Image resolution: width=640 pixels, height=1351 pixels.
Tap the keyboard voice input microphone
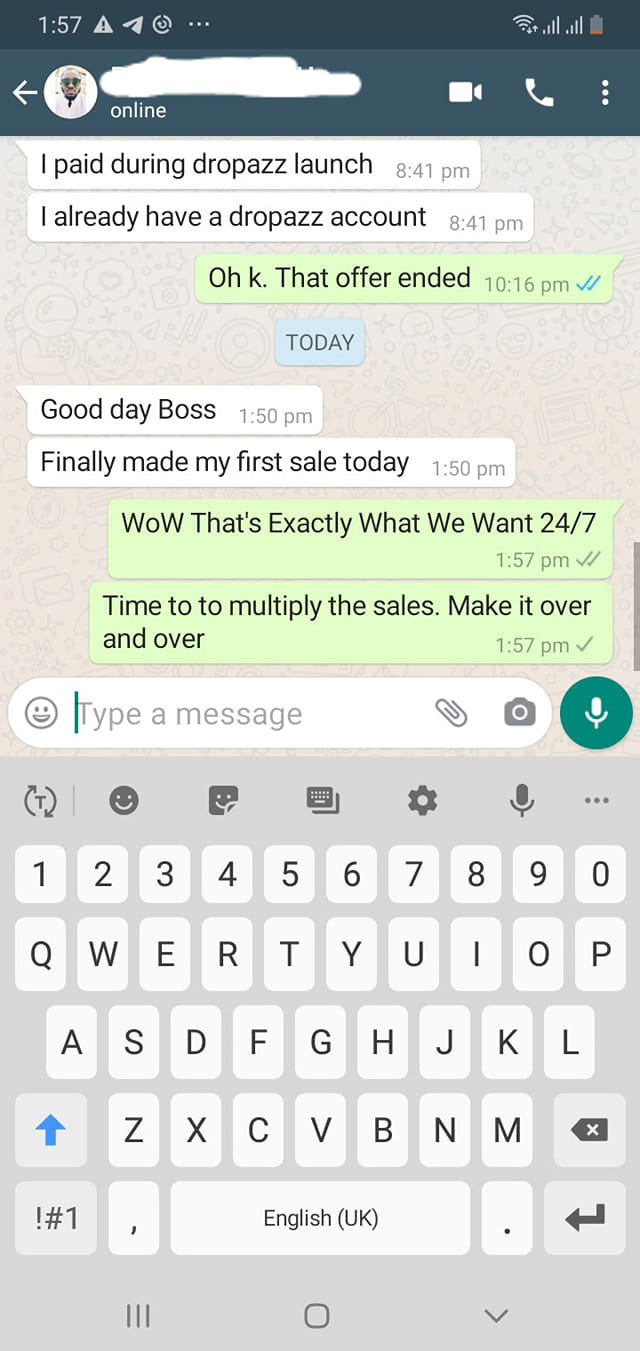click(x=521, y=799)
